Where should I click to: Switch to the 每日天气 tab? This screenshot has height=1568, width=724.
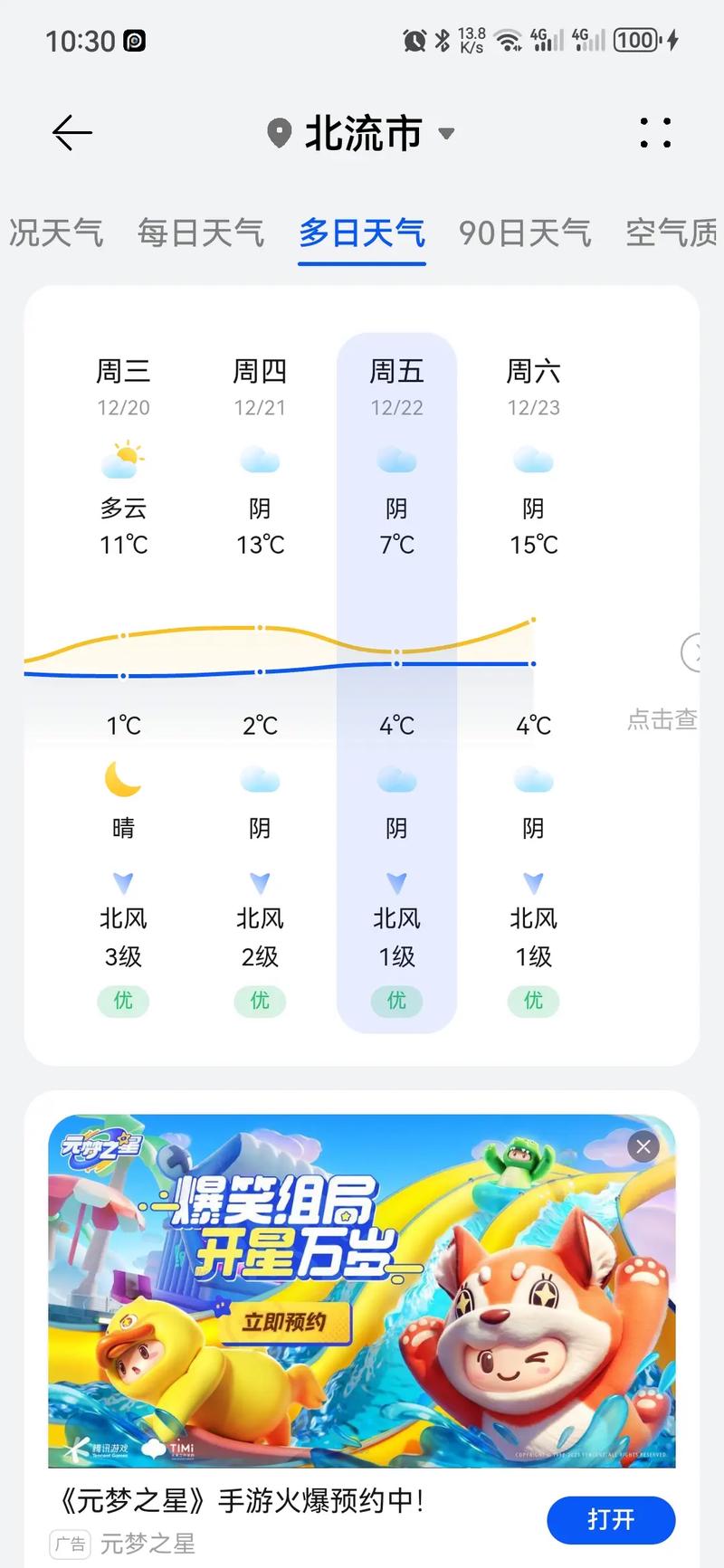point(201,233)
